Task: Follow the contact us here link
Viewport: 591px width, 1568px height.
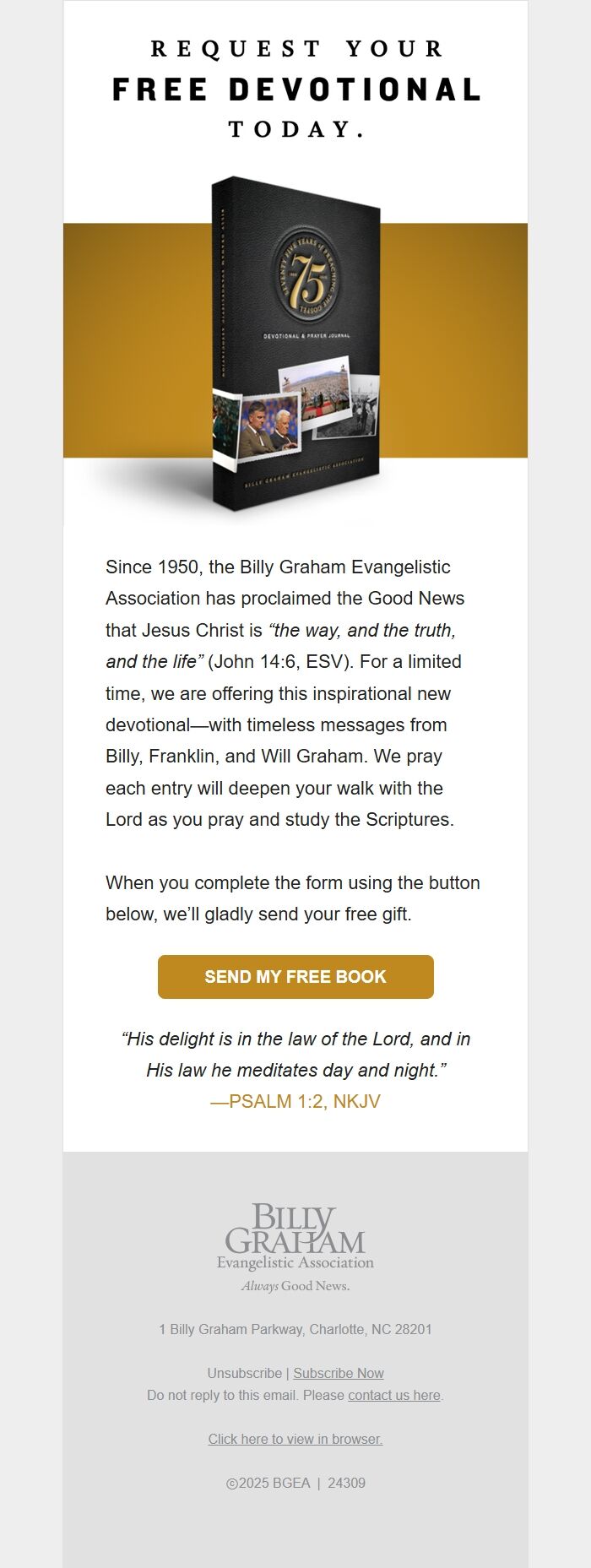Action: click(x=394, y=1396)
